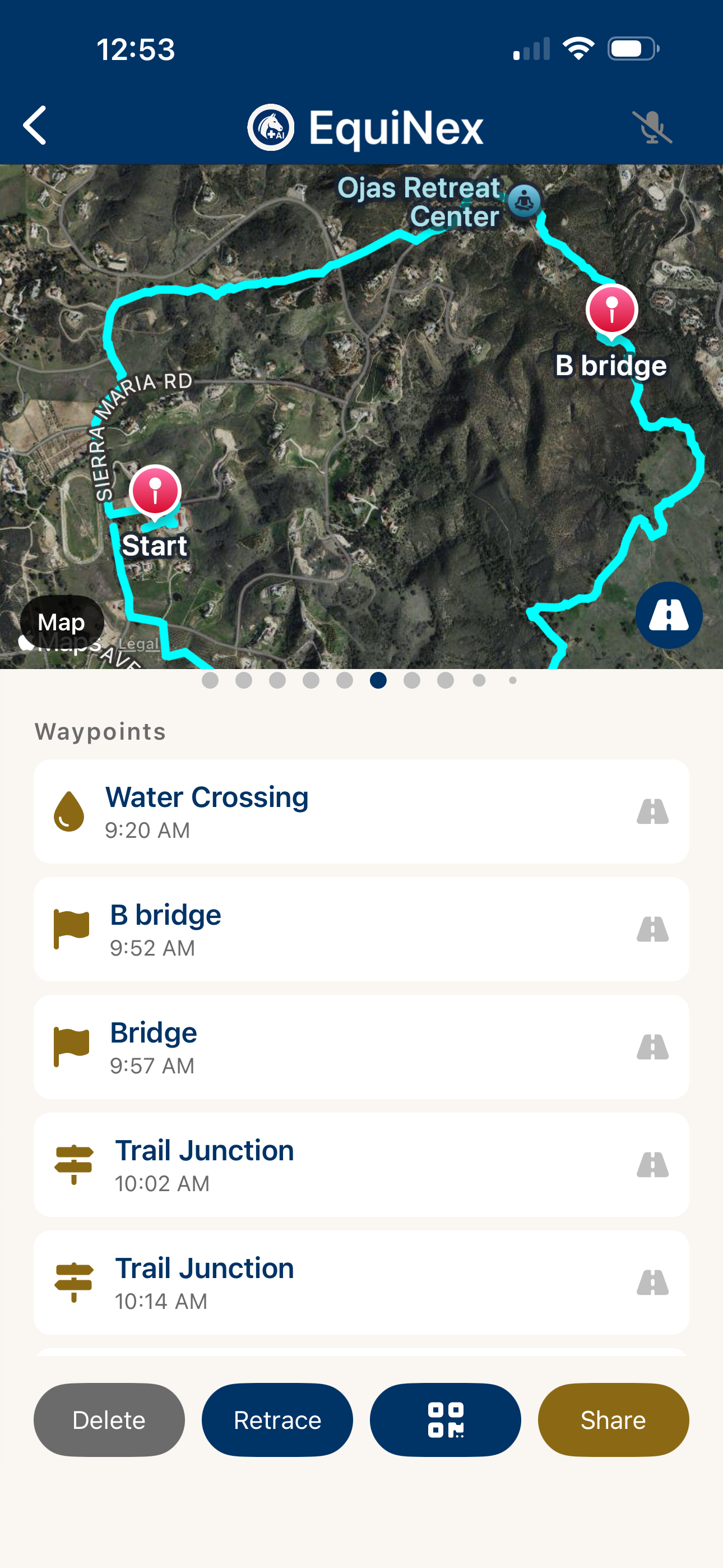Toggle the trail view circle on the map

coord(668,615)
